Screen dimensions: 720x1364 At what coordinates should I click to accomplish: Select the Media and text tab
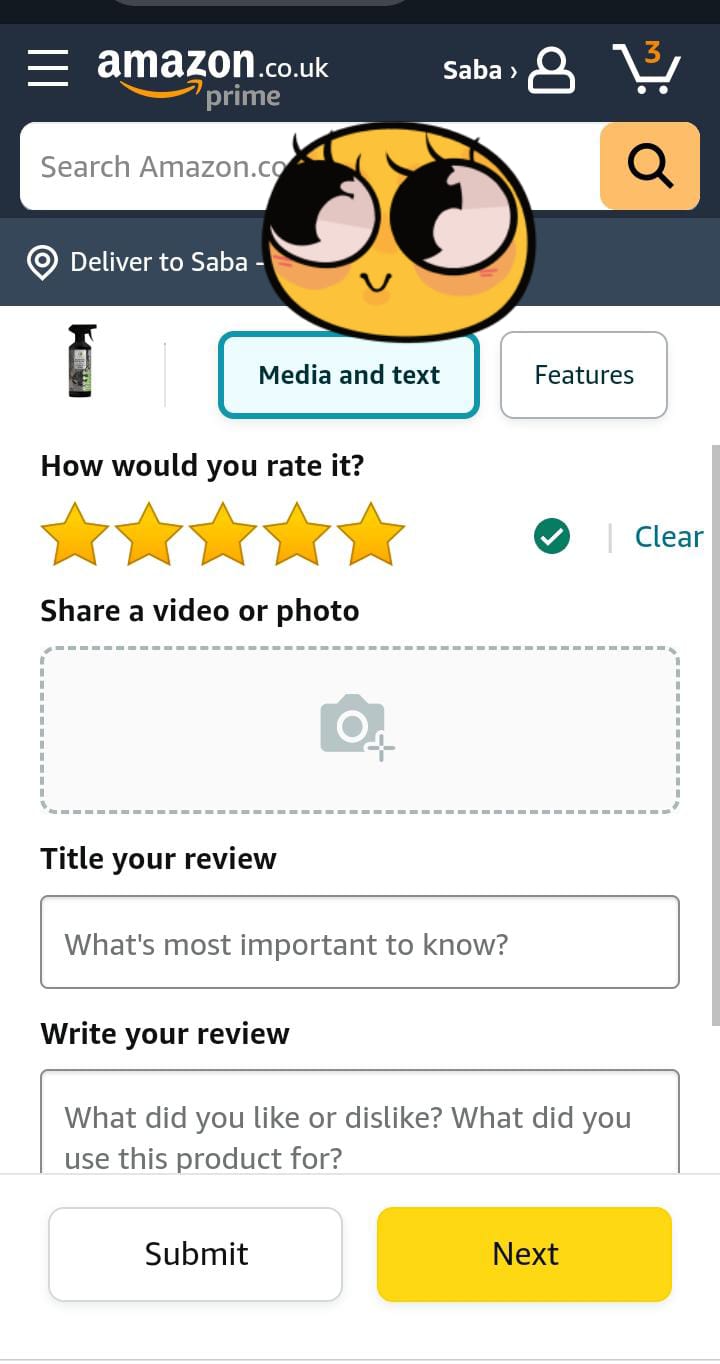(349, 375)
